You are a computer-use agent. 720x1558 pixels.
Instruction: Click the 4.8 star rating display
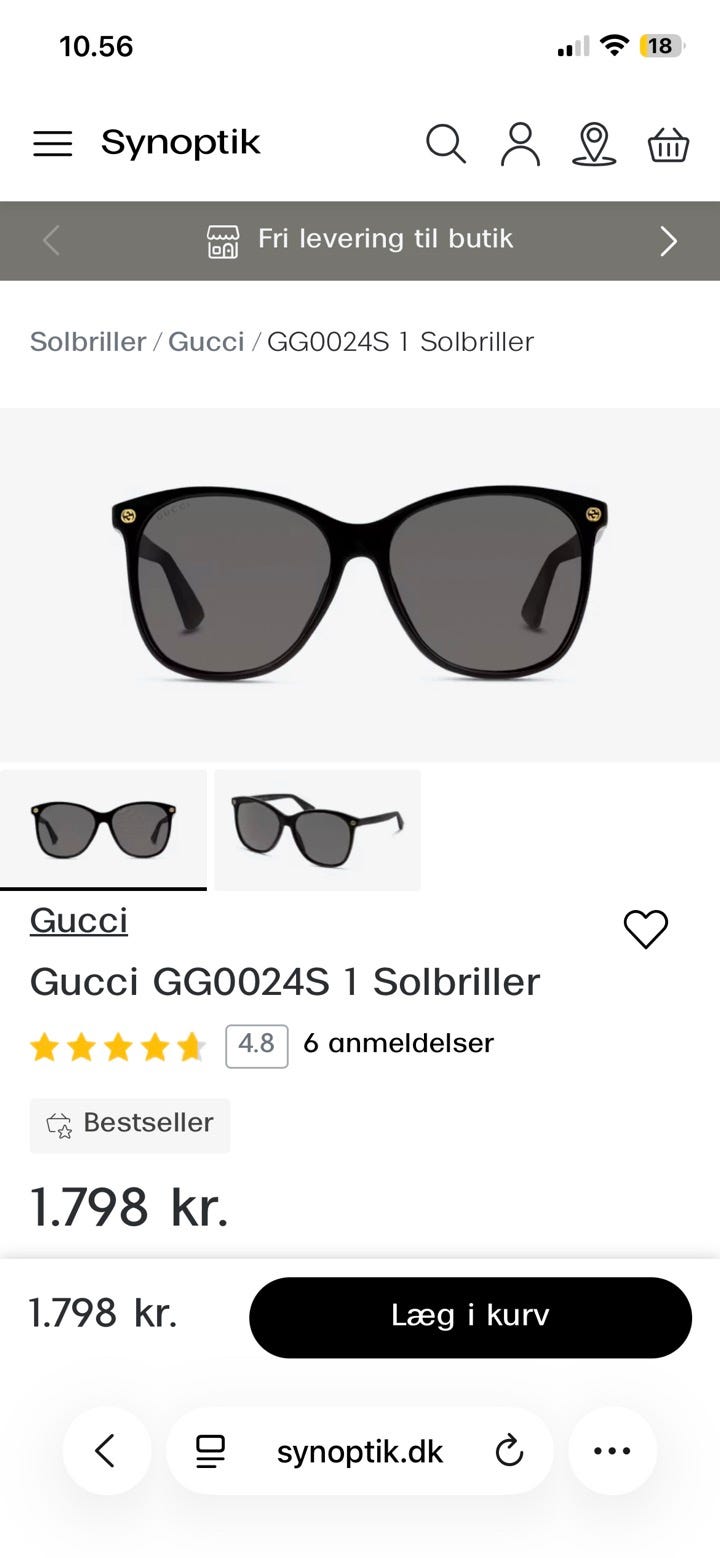coord(256,1044)
